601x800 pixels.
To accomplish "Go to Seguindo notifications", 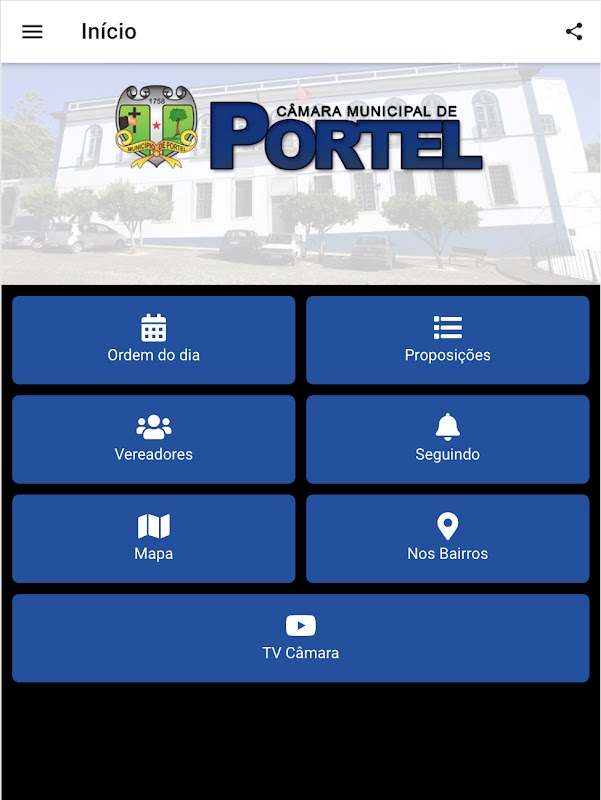I will click(x=447, y=439).
